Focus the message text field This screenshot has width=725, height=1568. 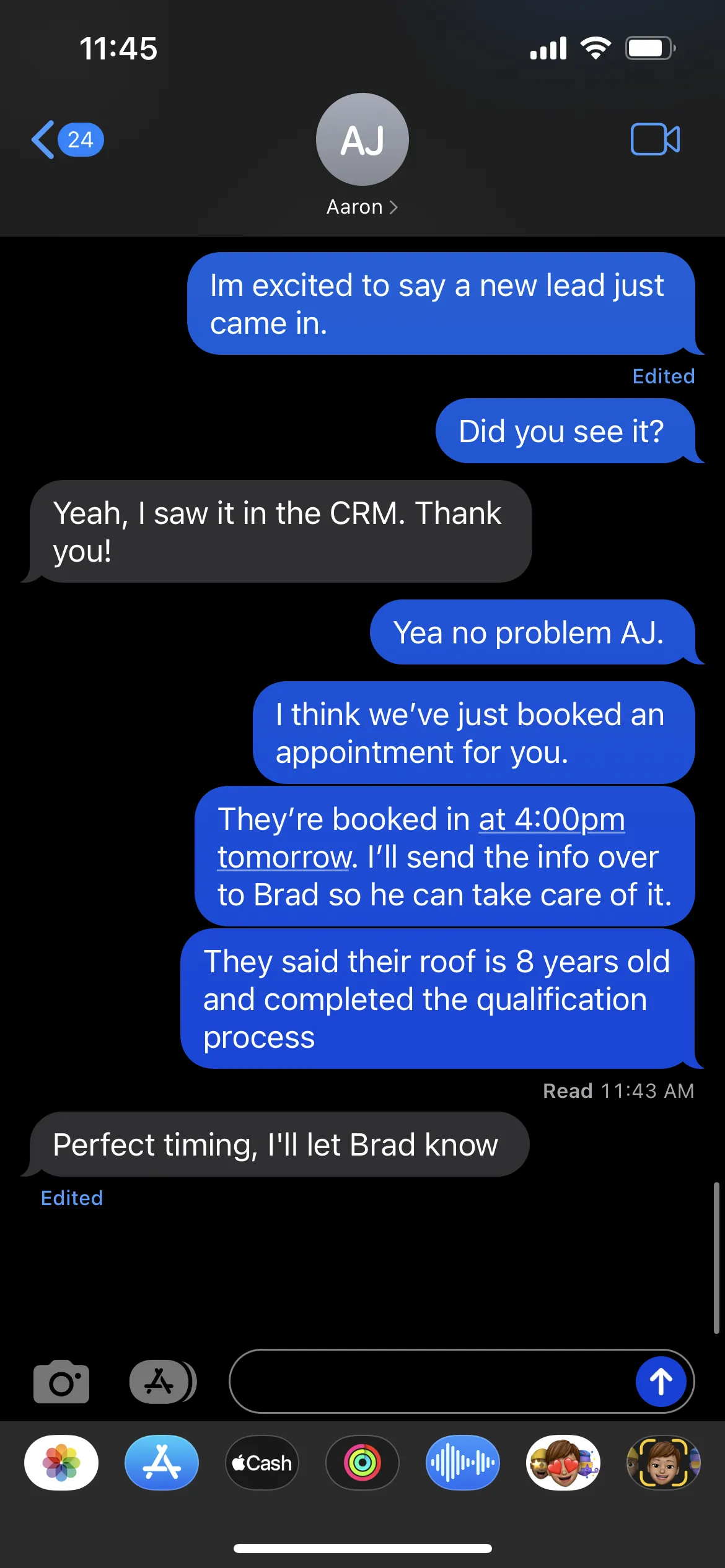(428, 1382)
